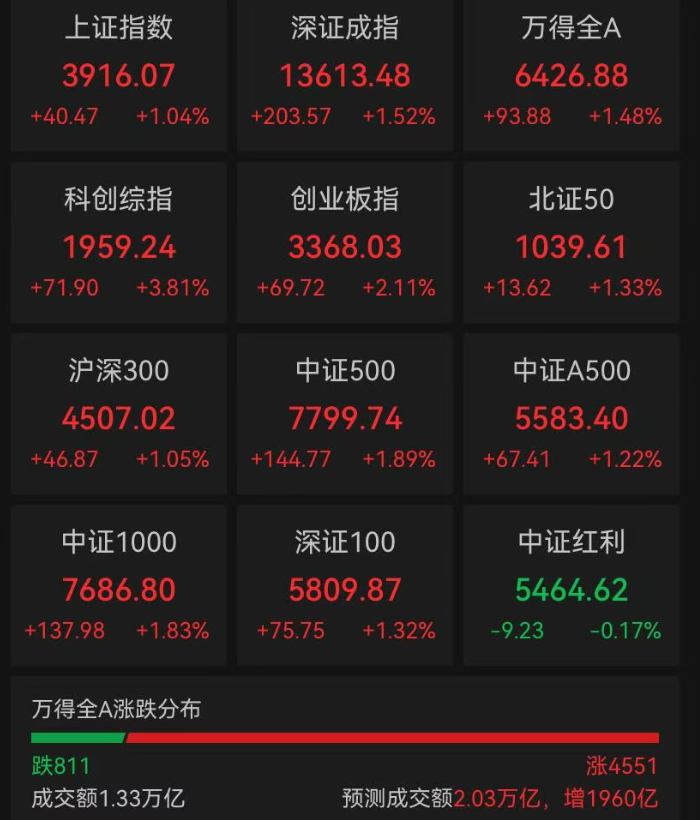This screenshot has width=700, height=820.
Task: Tap the 中证500 index card
Action: 345,414
